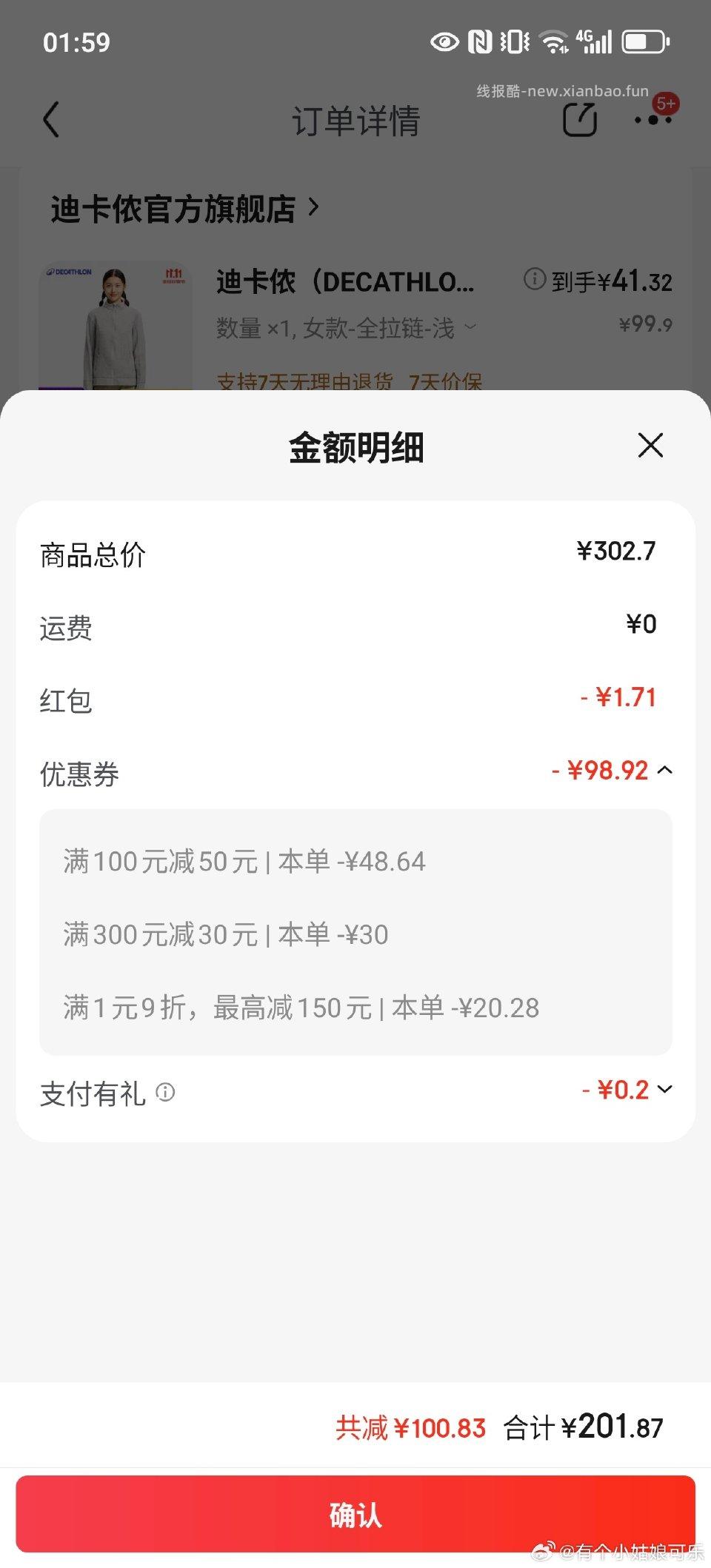The width and height of the screenshot is (711, 1568).
Task: Tap the info icon beside 支付有礼
Action: point(167,1091)
